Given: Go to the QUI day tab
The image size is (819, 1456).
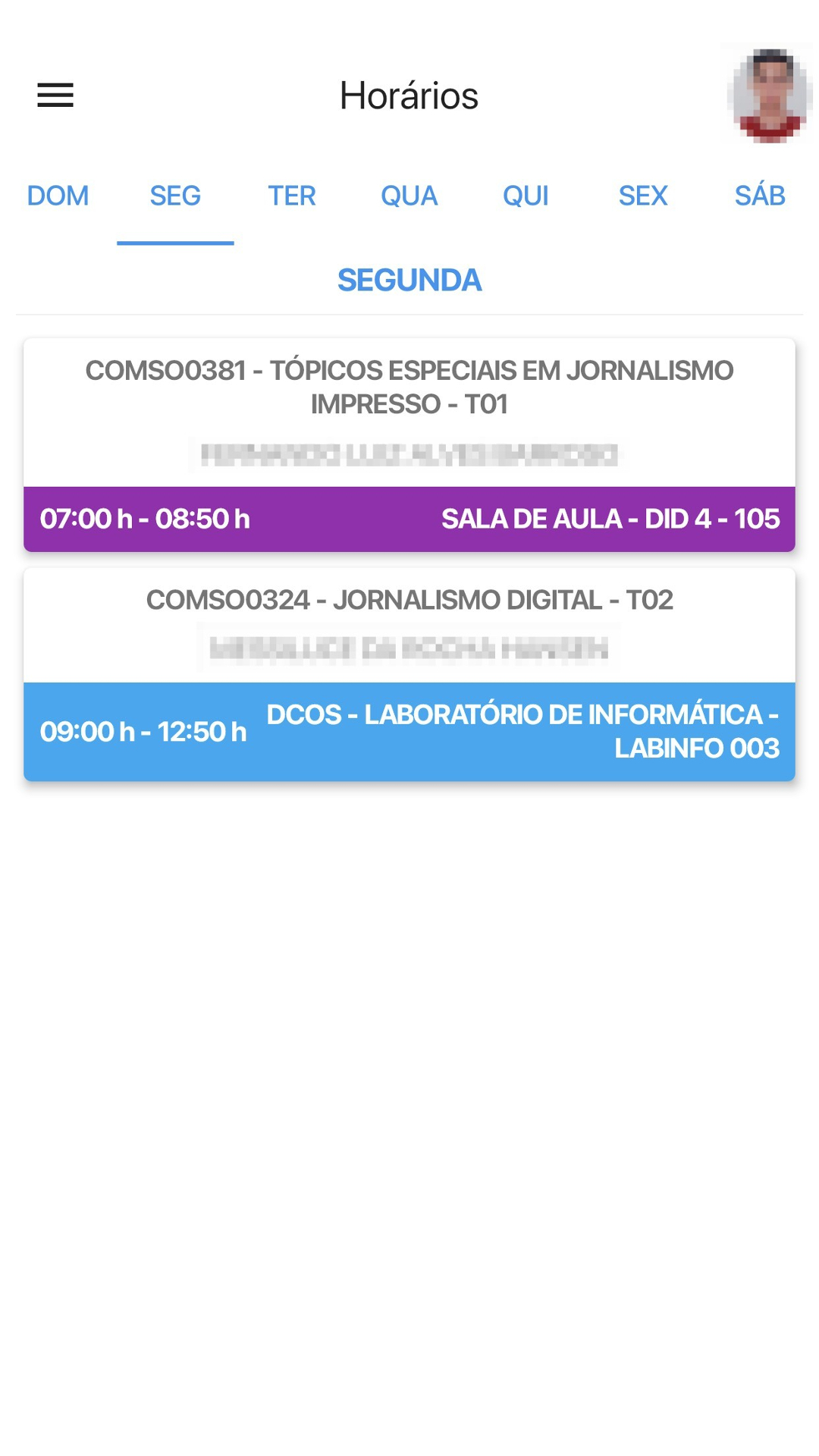Looking at the screenshot, I should coord(526,196).
